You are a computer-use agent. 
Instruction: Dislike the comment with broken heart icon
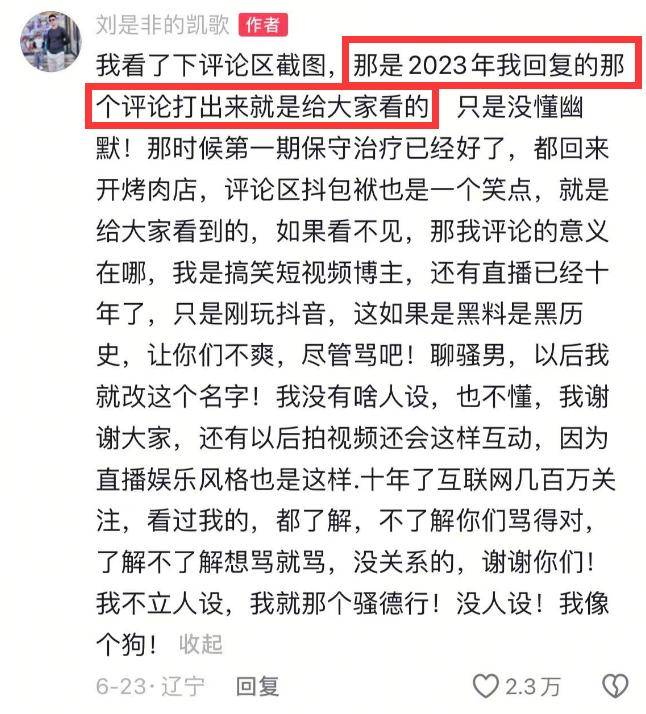(x=614, y=686)
